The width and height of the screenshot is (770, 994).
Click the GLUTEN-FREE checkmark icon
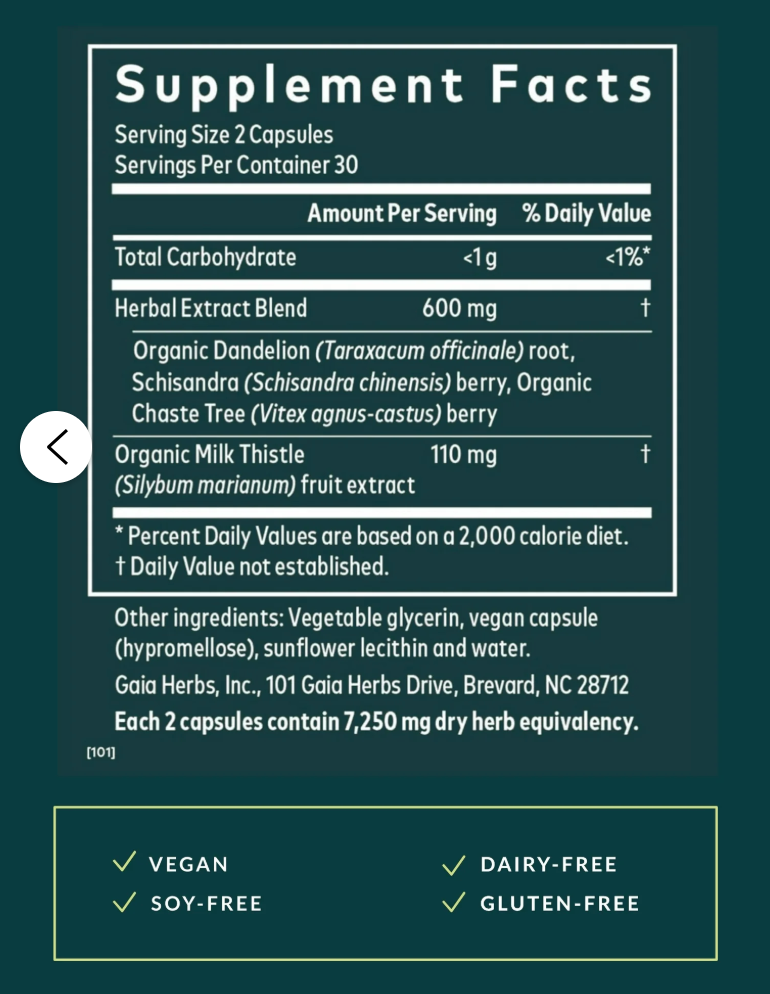[x=455, y=901]
